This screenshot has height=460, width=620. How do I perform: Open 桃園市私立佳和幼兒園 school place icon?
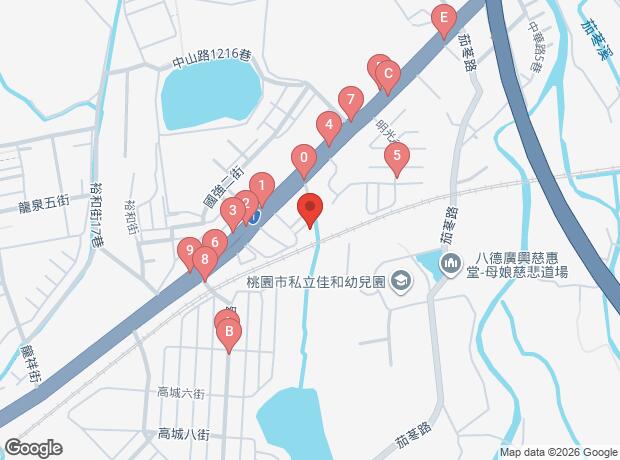401,281
